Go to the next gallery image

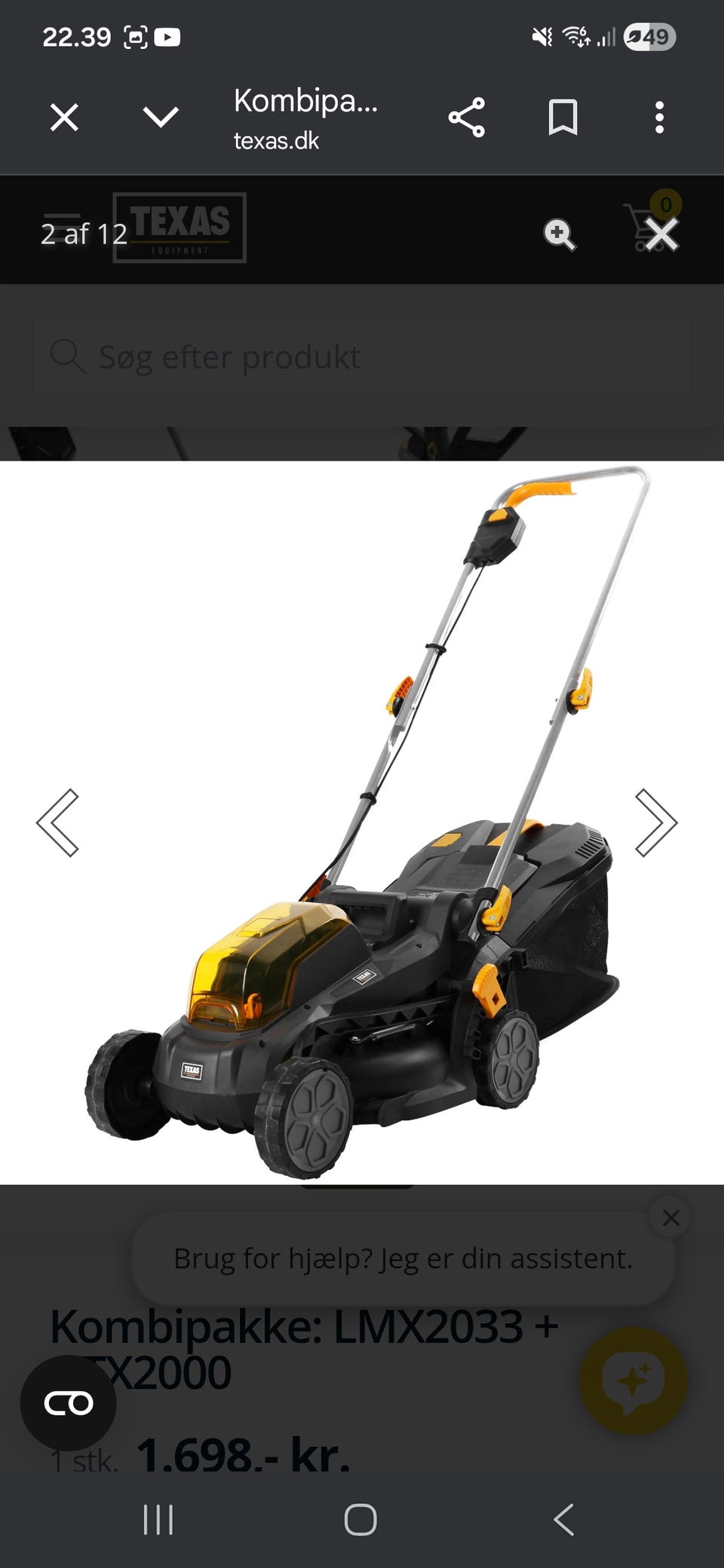tap(656, 822)
